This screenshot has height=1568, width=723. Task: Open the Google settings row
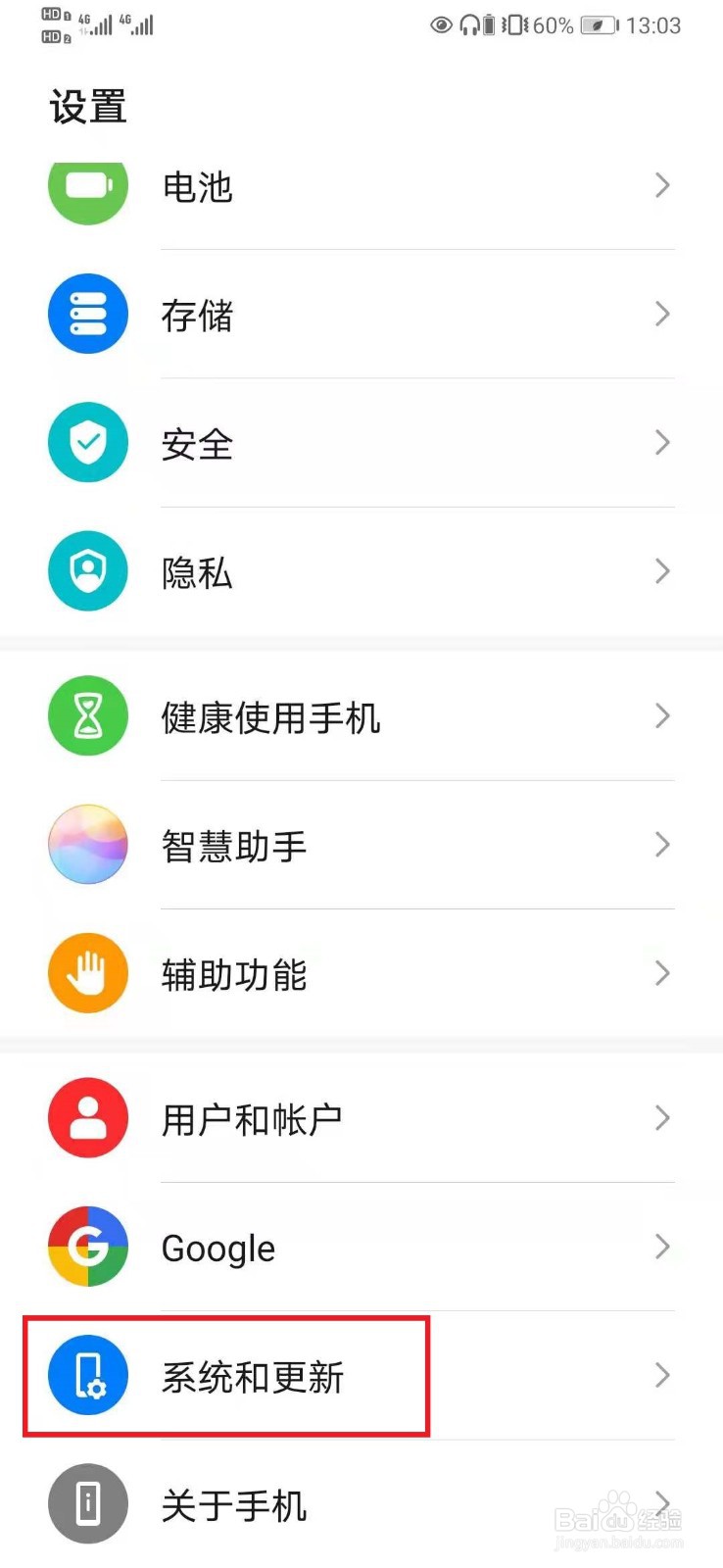point(361,1247)
